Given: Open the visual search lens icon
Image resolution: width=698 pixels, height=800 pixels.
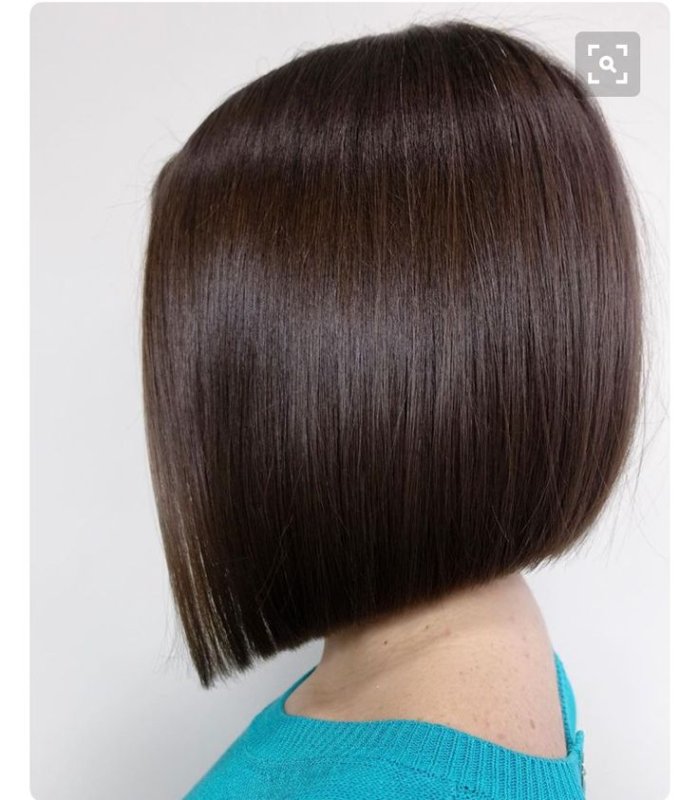Looking at the screenshot, I should tap(607, 64).
